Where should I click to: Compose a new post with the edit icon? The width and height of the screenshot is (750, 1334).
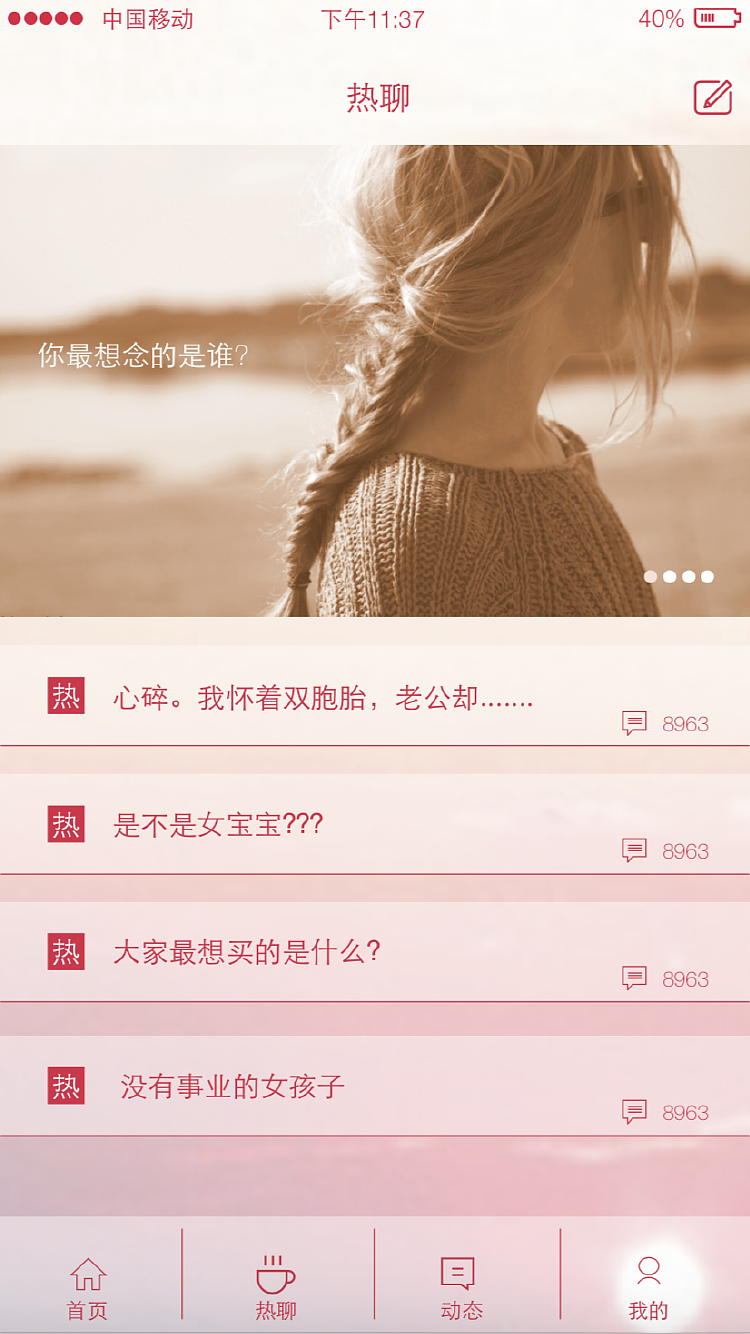(713, 97)
